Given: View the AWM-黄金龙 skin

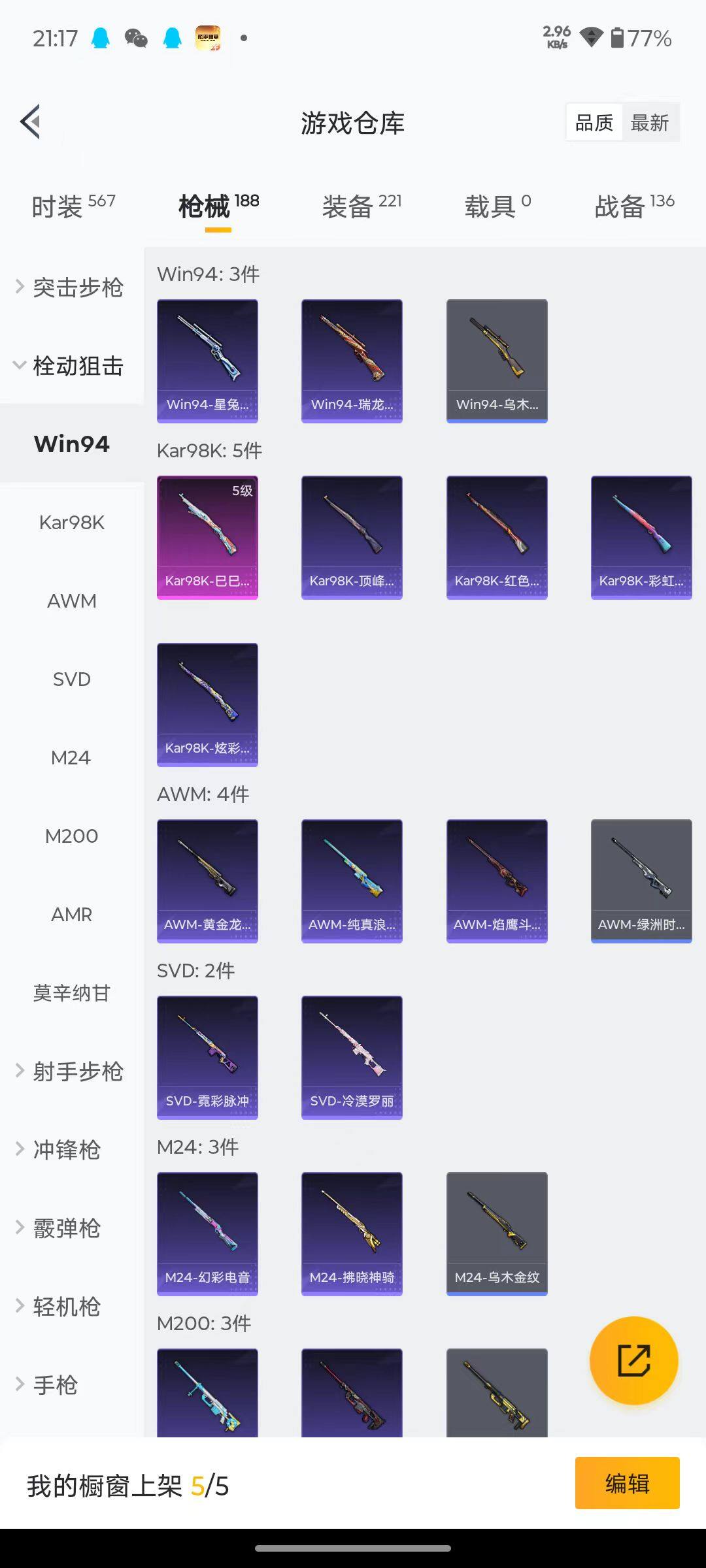Looking at the screenshot, I should (x=207, y=881).
